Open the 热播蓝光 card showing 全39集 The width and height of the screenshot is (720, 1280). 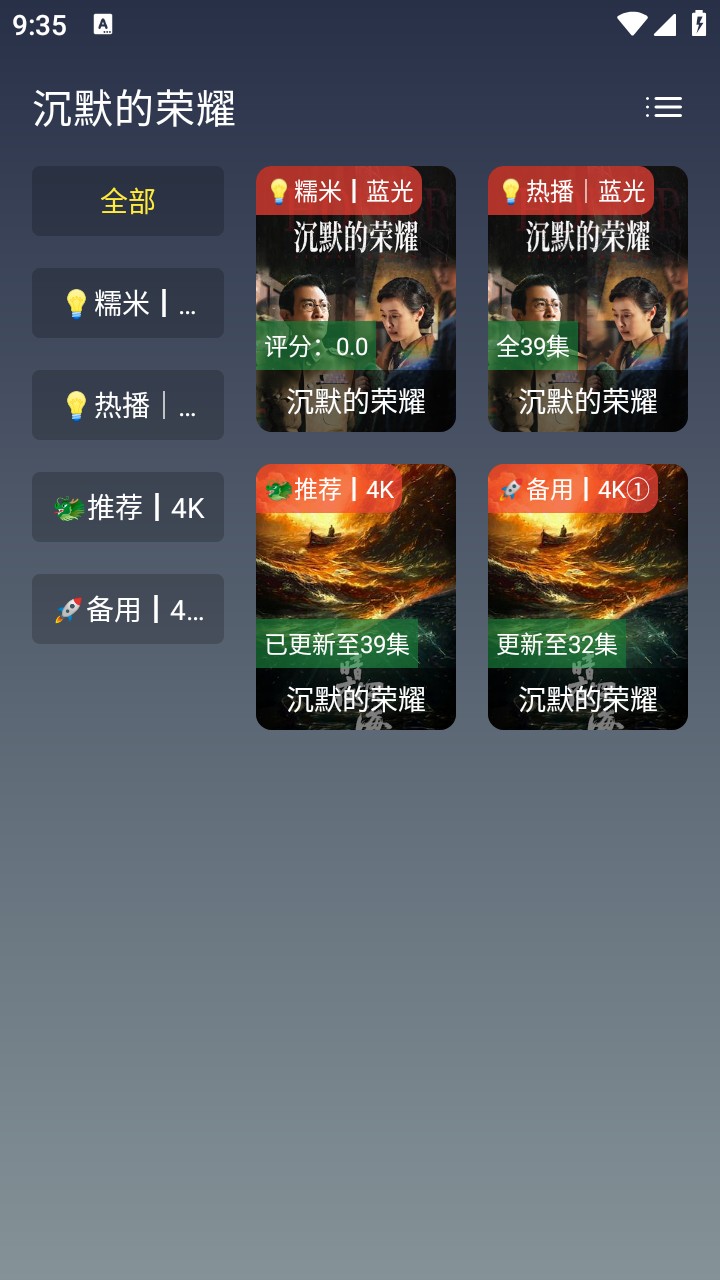click(588, 298)
